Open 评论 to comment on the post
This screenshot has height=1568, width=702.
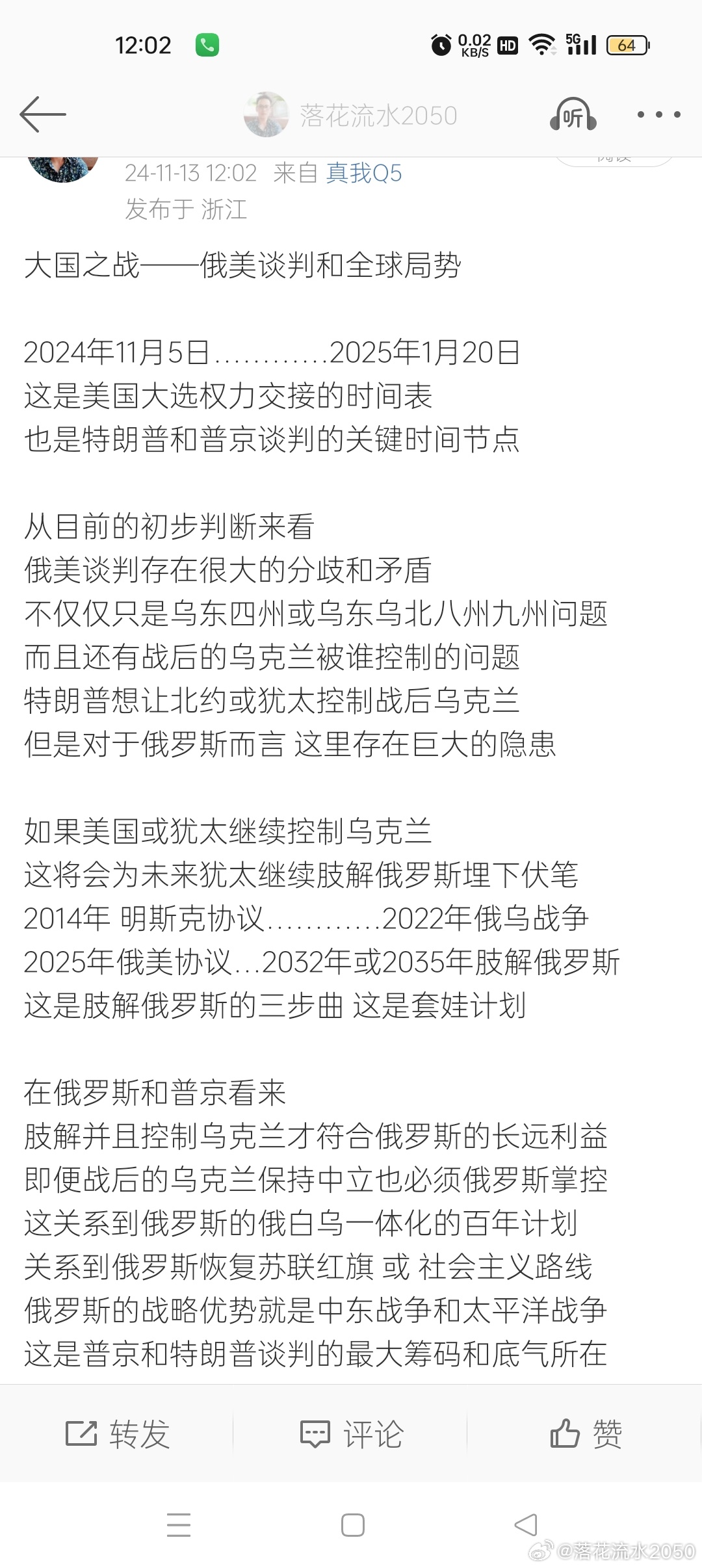pyautogui.click(x=352, y=1433)
